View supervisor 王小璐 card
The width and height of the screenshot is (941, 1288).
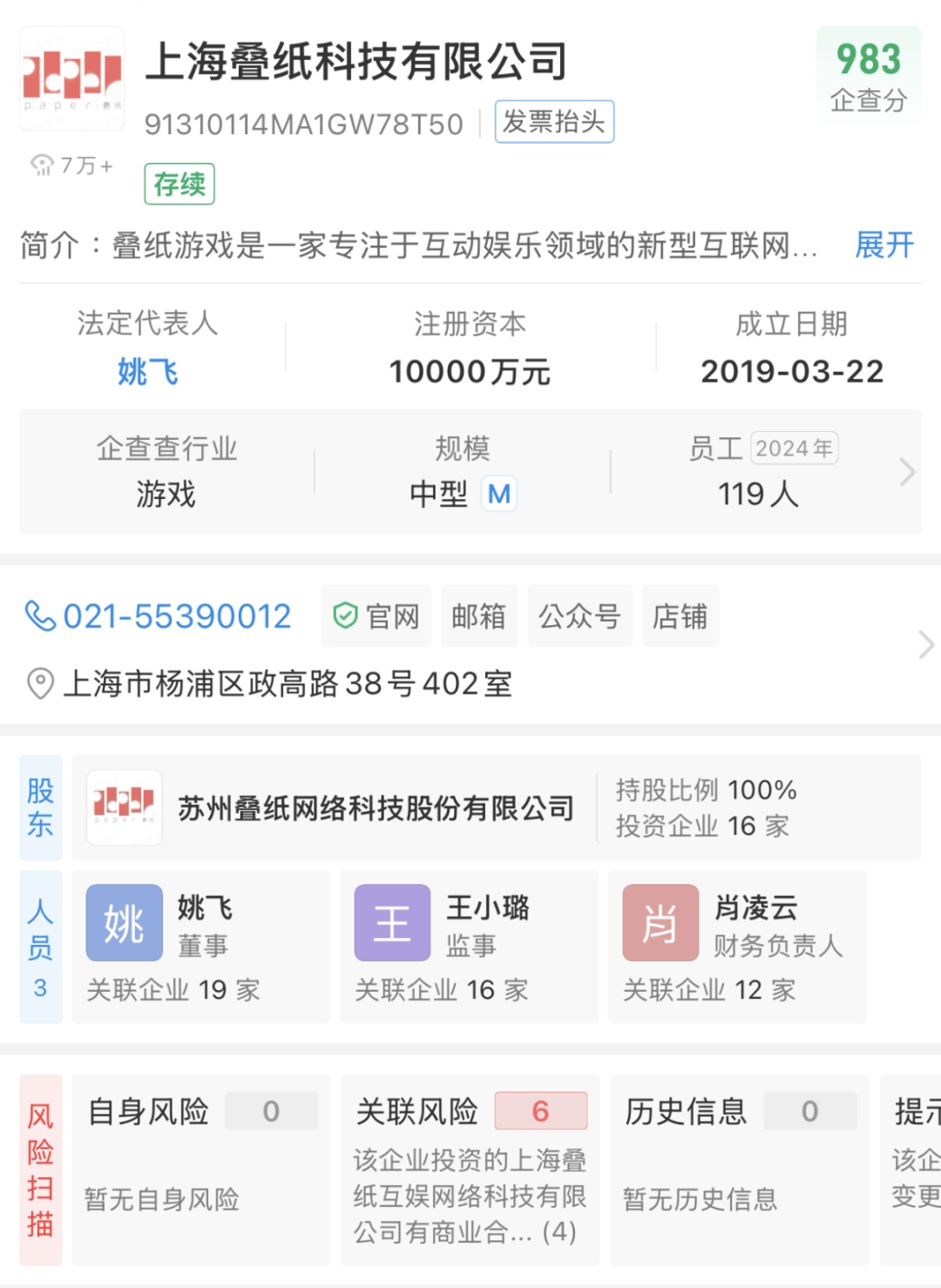tap(468, 947)
